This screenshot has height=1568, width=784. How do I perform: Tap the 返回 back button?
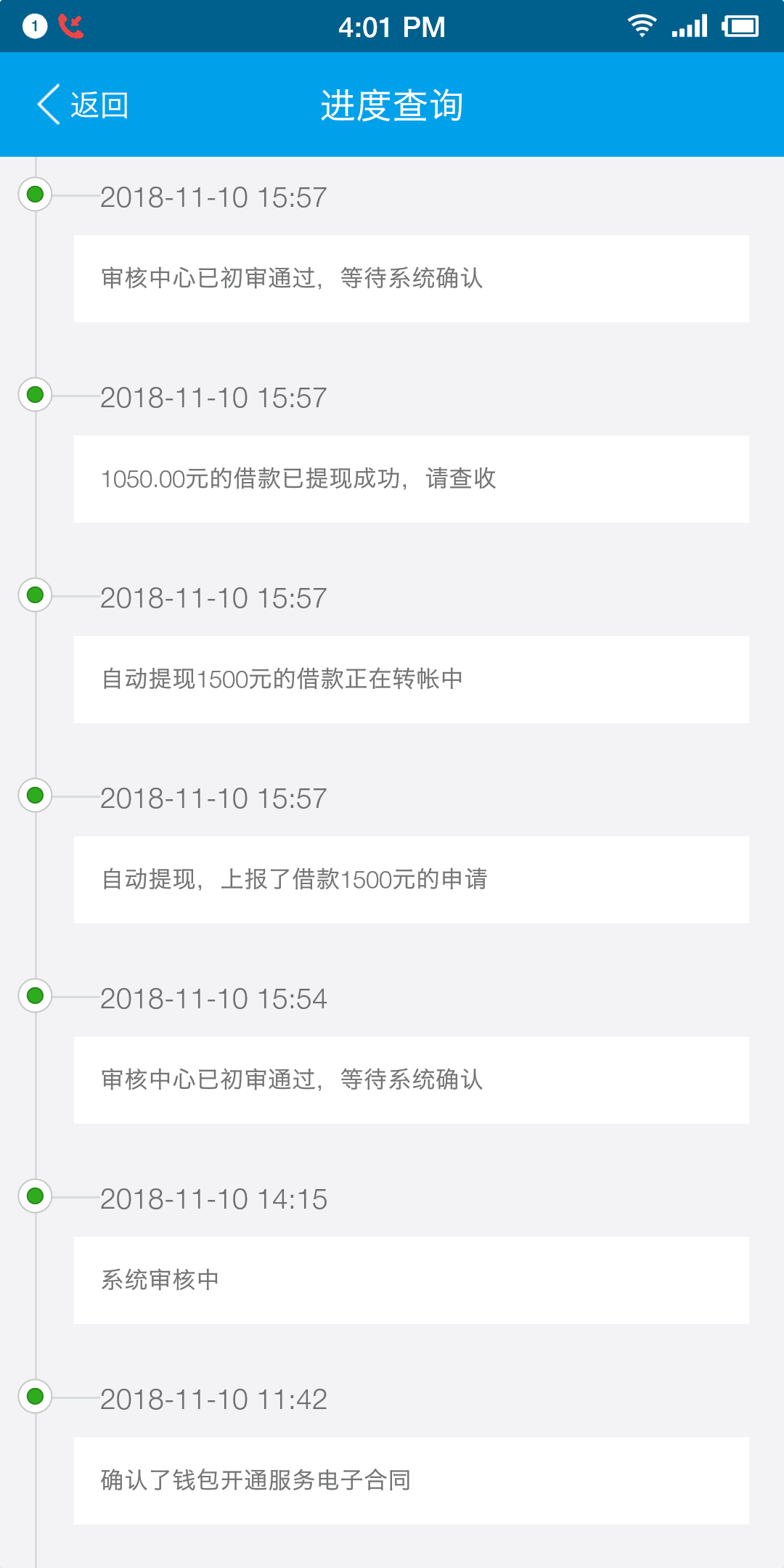[x=83, y=105]
